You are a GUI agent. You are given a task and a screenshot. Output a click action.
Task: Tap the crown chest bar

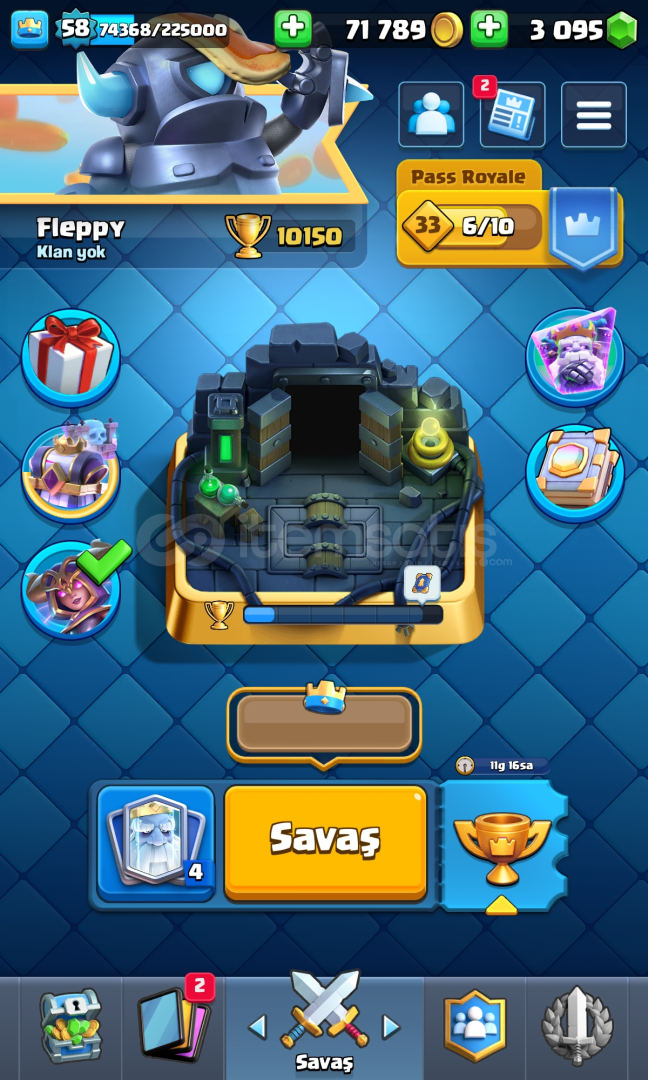pos(324,722)
